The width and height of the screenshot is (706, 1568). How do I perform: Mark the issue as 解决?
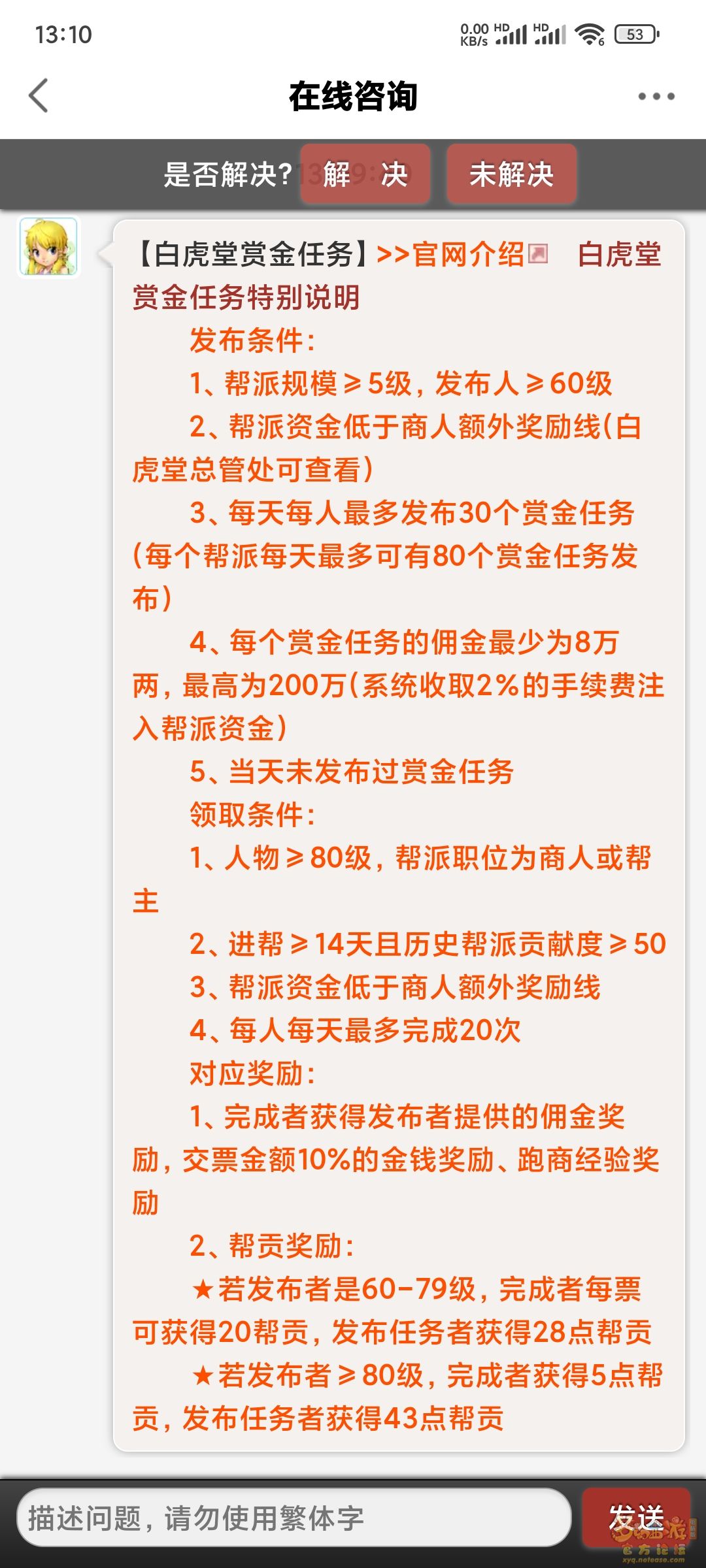point(365,174)
